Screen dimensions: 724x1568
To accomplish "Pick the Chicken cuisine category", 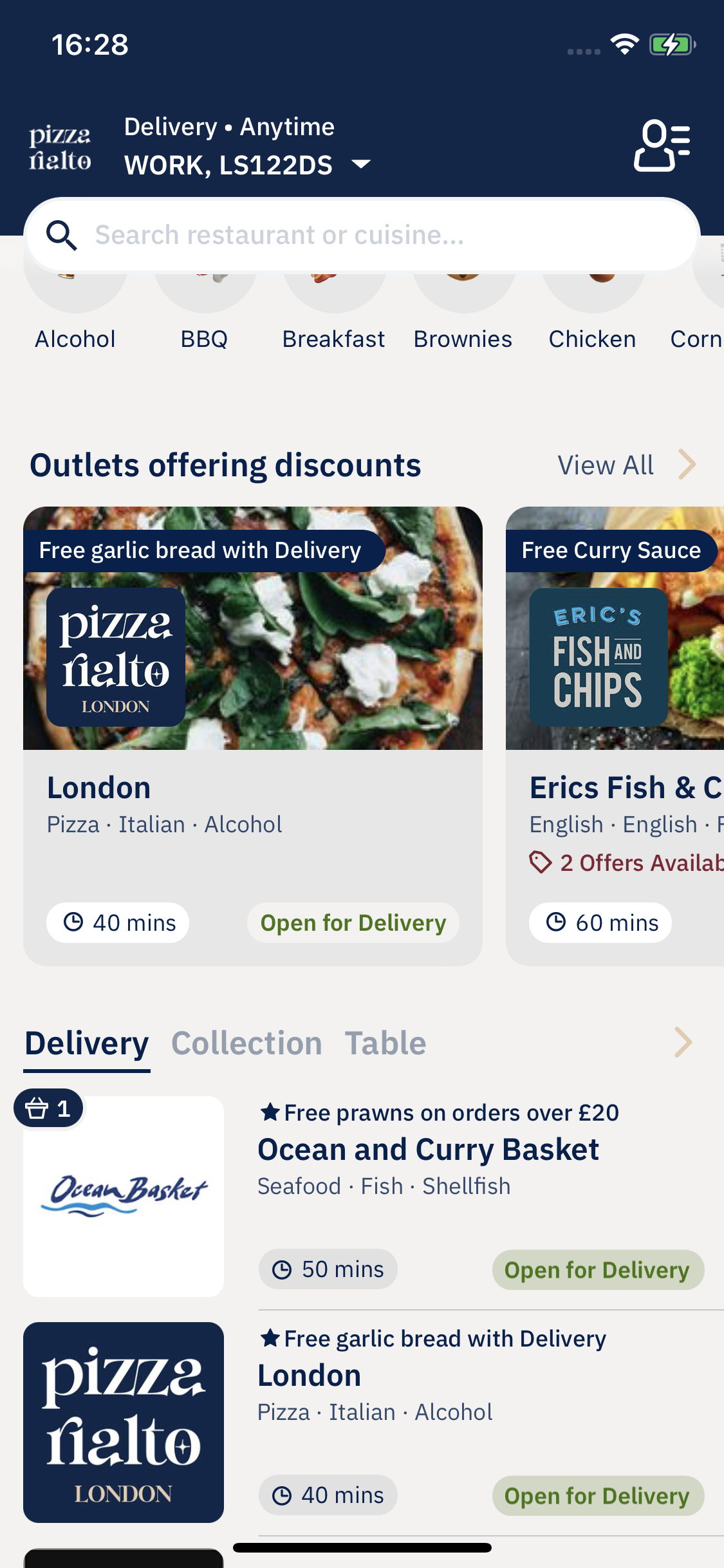I will [592, 309].
